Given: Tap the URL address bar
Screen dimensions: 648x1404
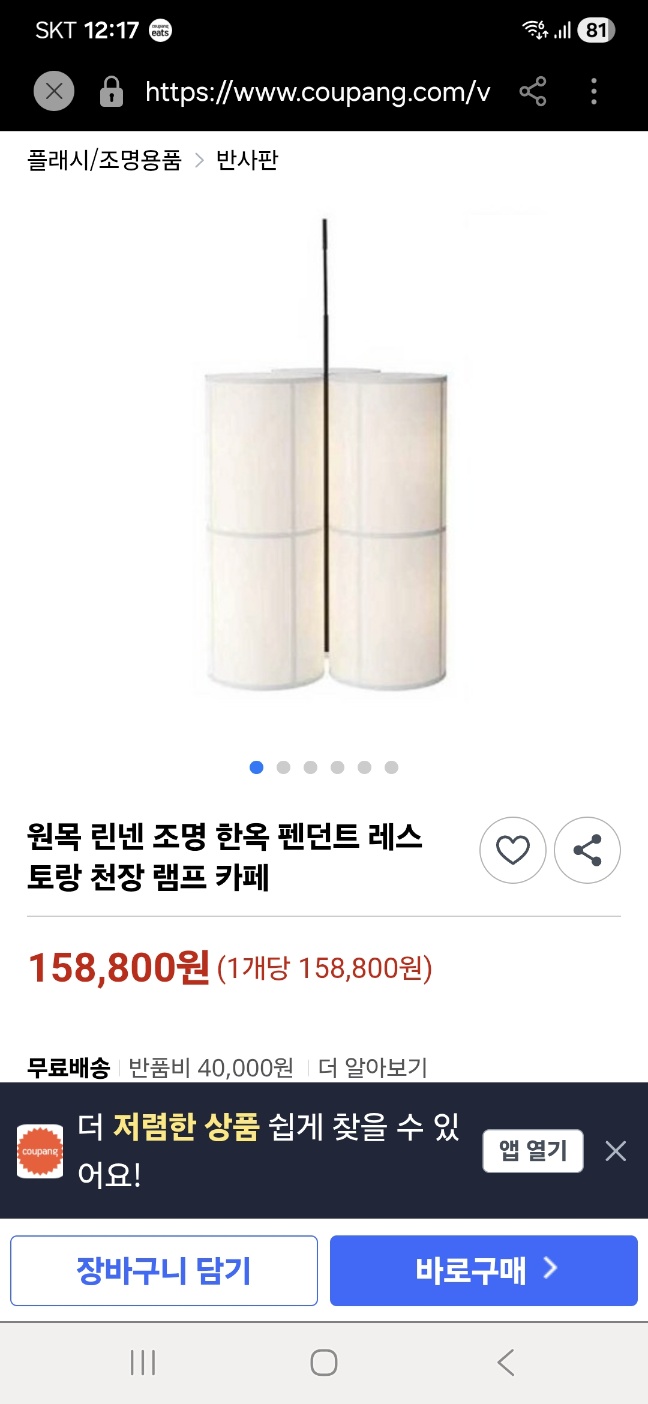Looking at the screenshot, I should pyautogui.click(x=317, y=93).
